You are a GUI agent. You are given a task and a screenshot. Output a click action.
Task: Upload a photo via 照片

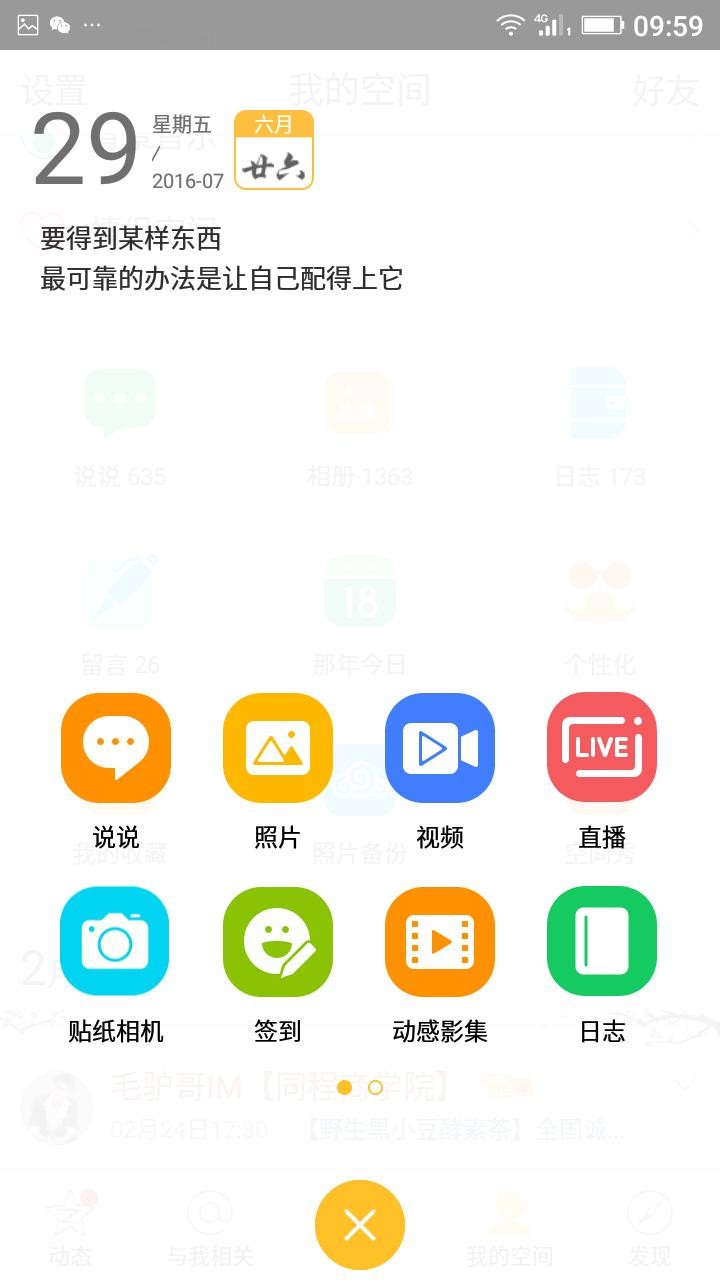click(278, 748)
